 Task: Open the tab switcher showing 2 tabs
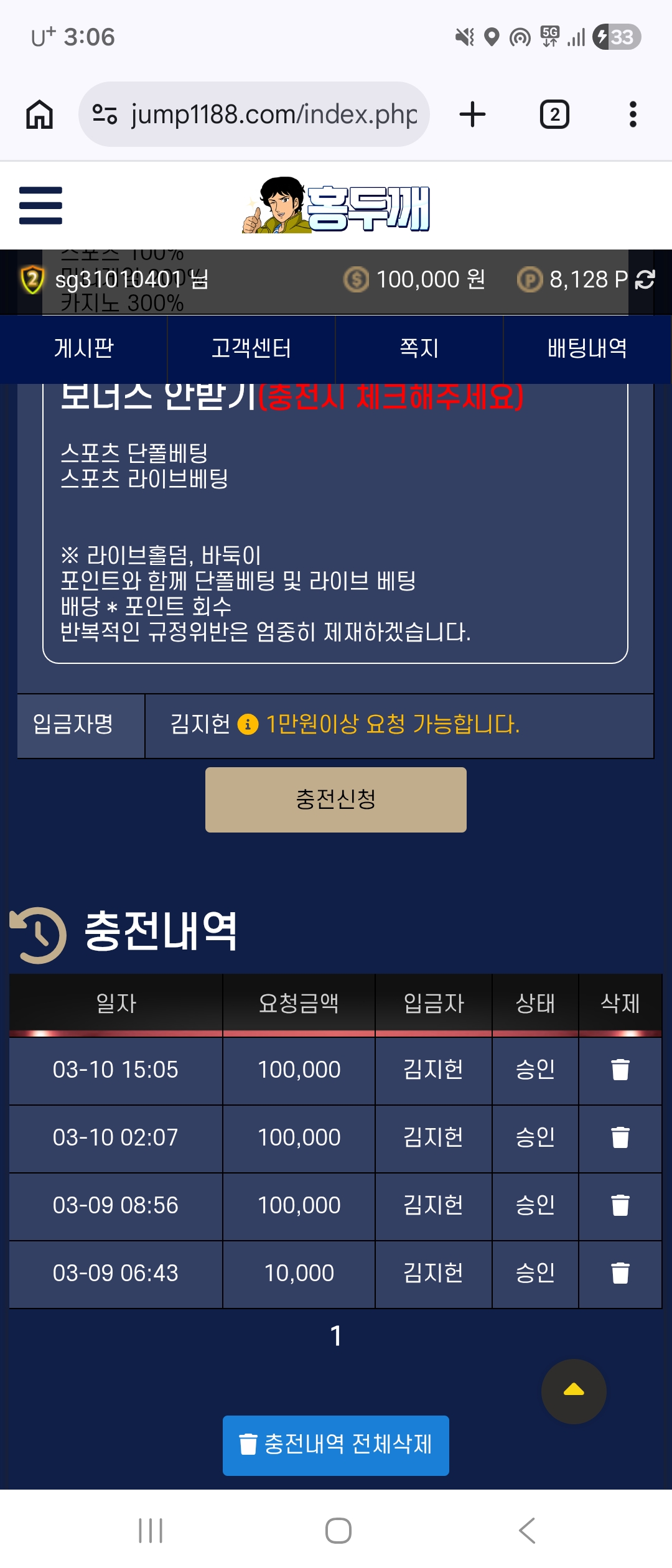coord(554,114)
